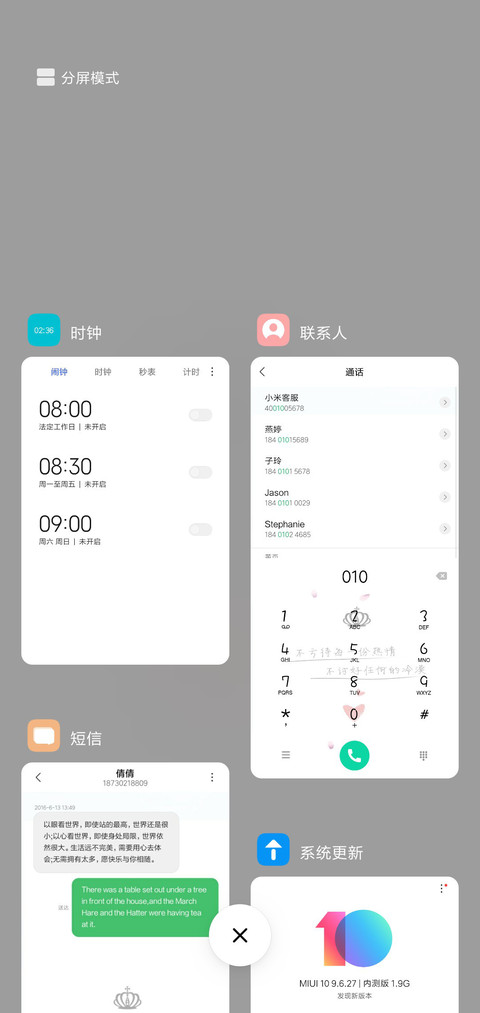Open the Messages (短信) app card

click(125, 888)
